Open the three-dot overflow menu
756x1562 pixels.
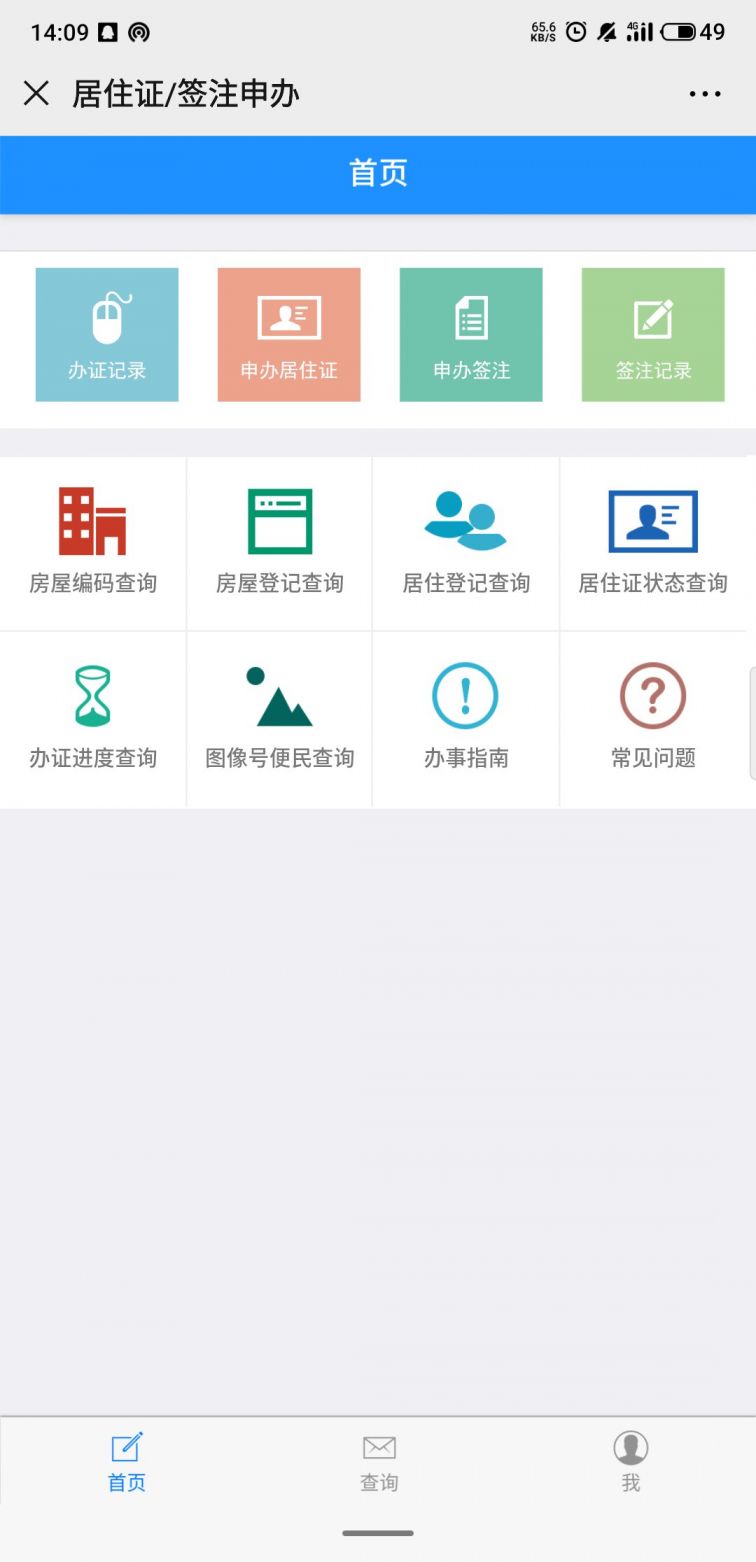click(x=705, y=94)
